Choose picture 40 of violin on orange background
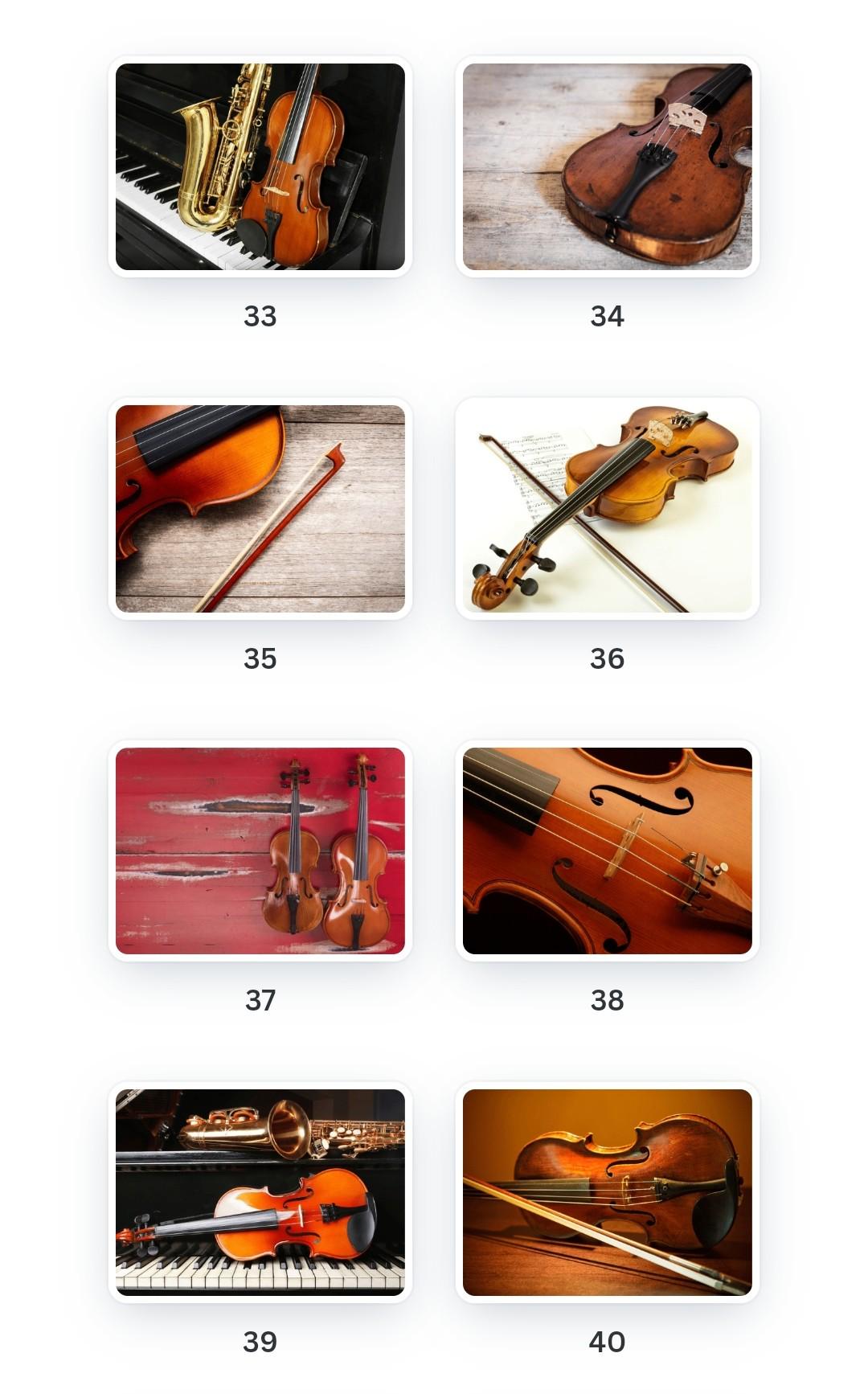 607,1192
